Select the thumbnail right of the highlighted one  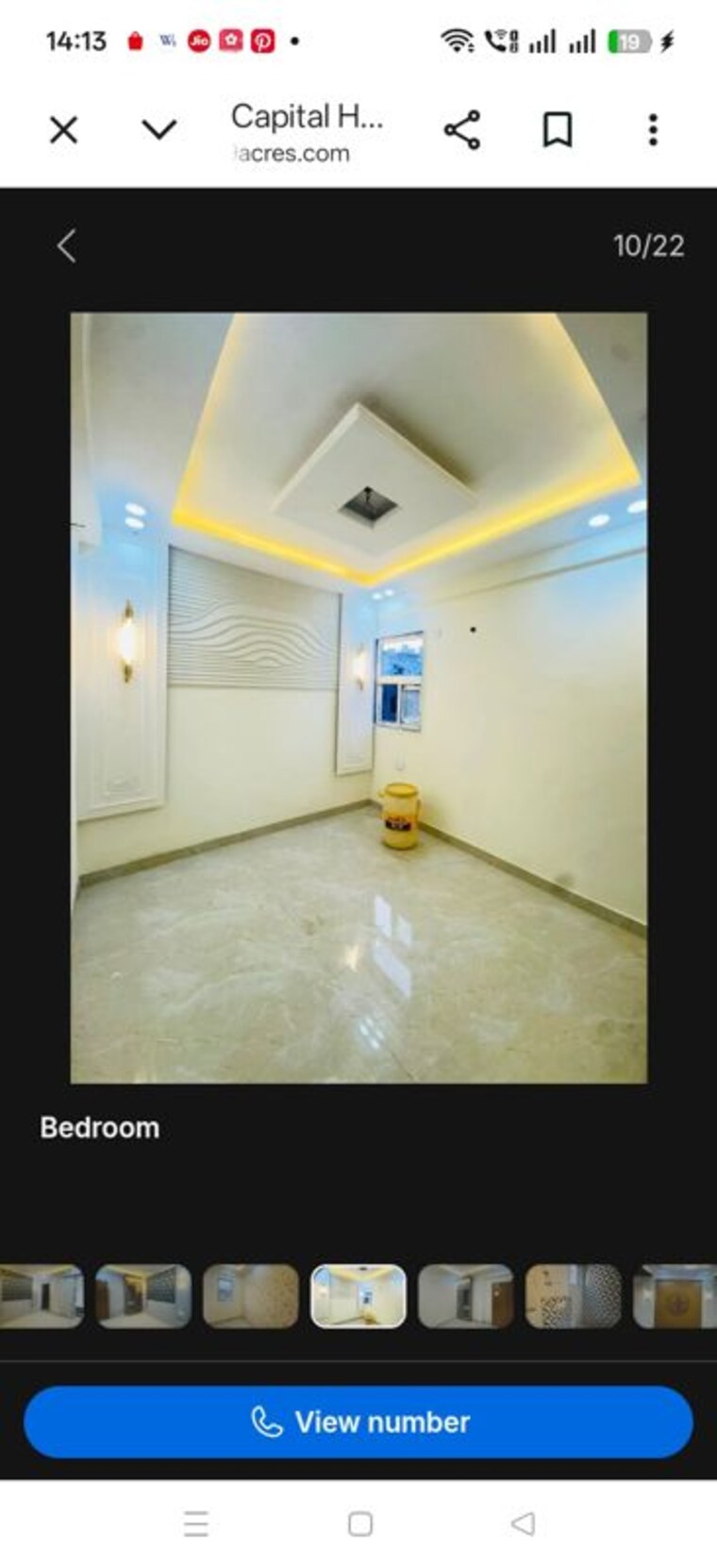pyautogui.click(x=466, y=1296)
